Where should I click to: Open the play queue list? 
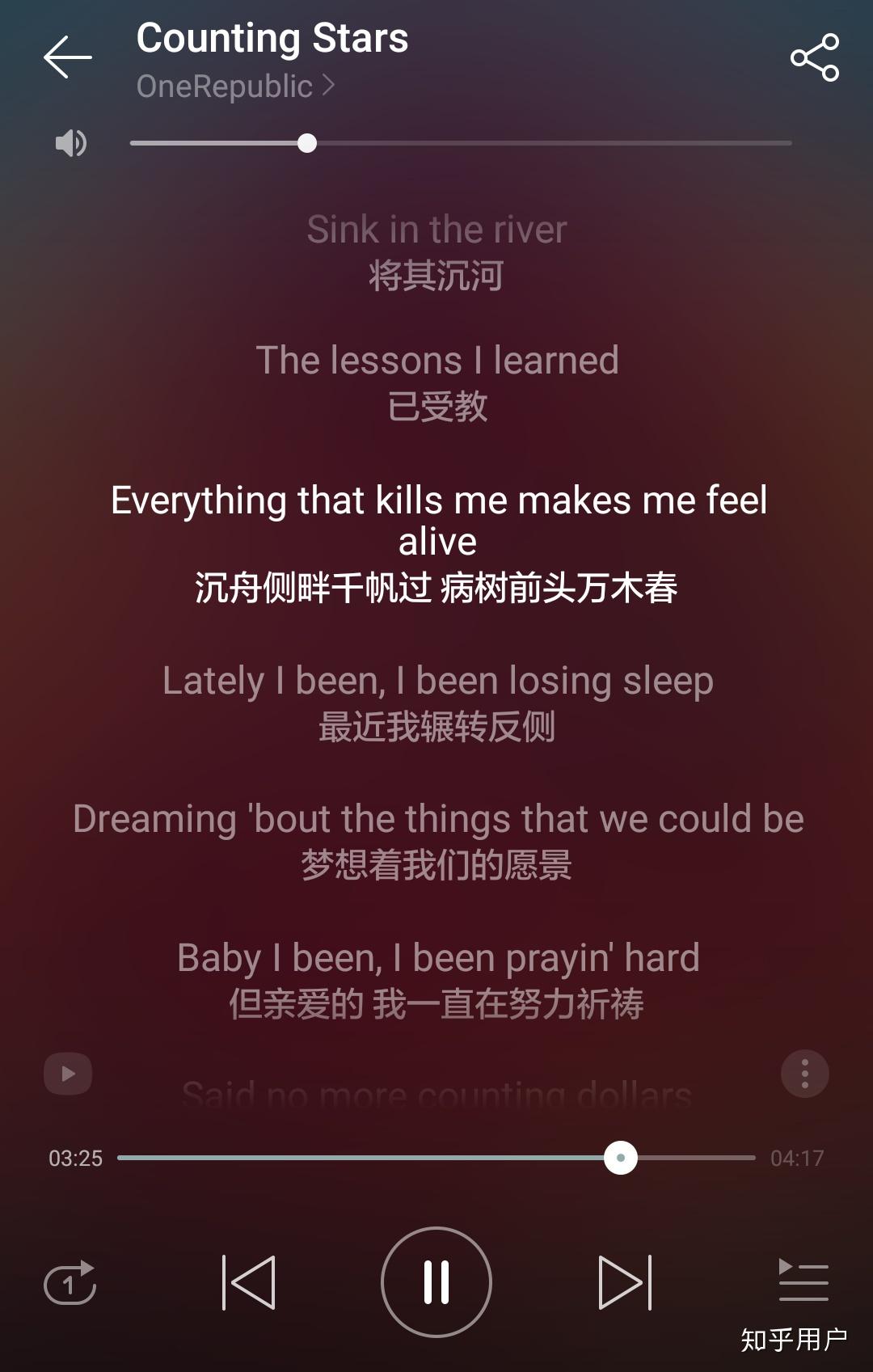click(x=803, y=1281)
